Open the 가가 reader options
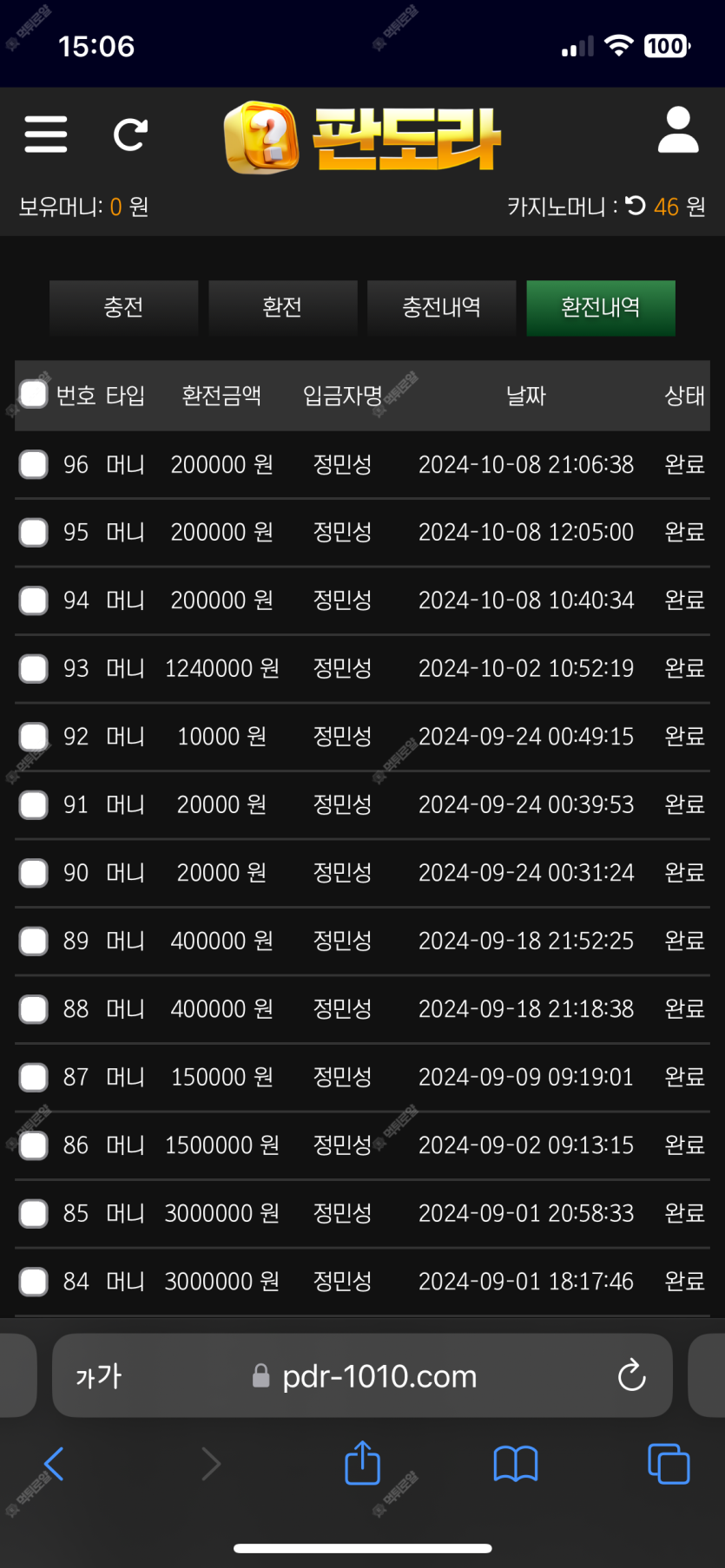 point(99,1375)
